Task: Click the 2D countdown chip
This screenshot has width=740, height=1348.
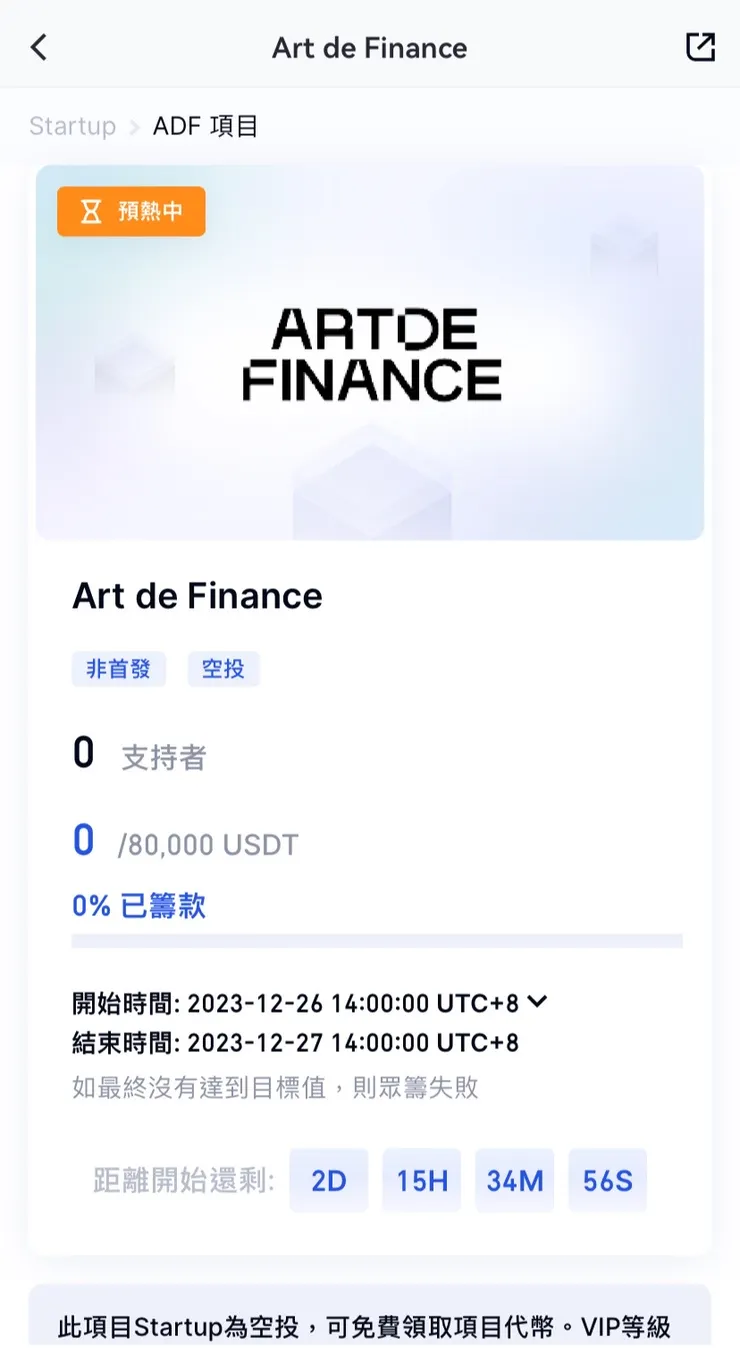Action: [x=329, y=1181]
